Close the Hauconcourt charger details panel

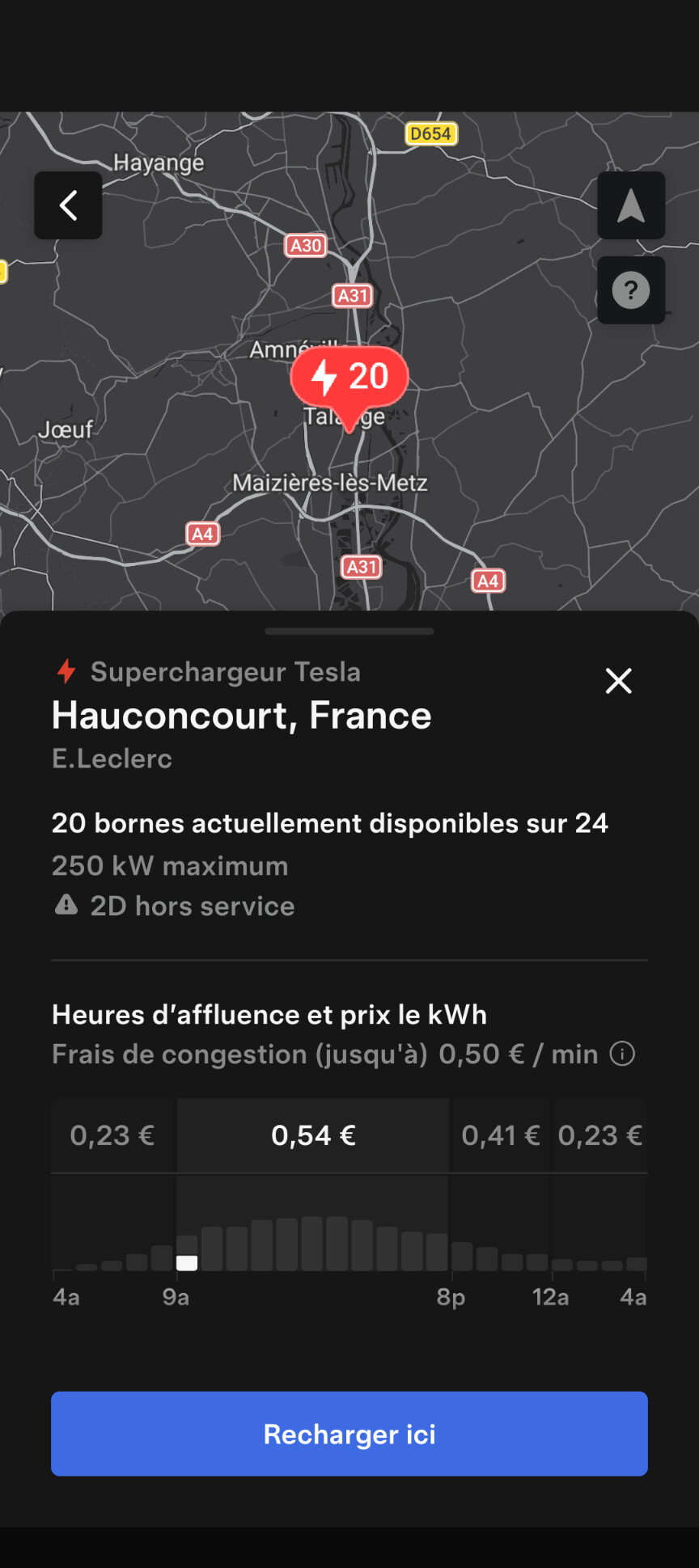click(x=619, y=681)
